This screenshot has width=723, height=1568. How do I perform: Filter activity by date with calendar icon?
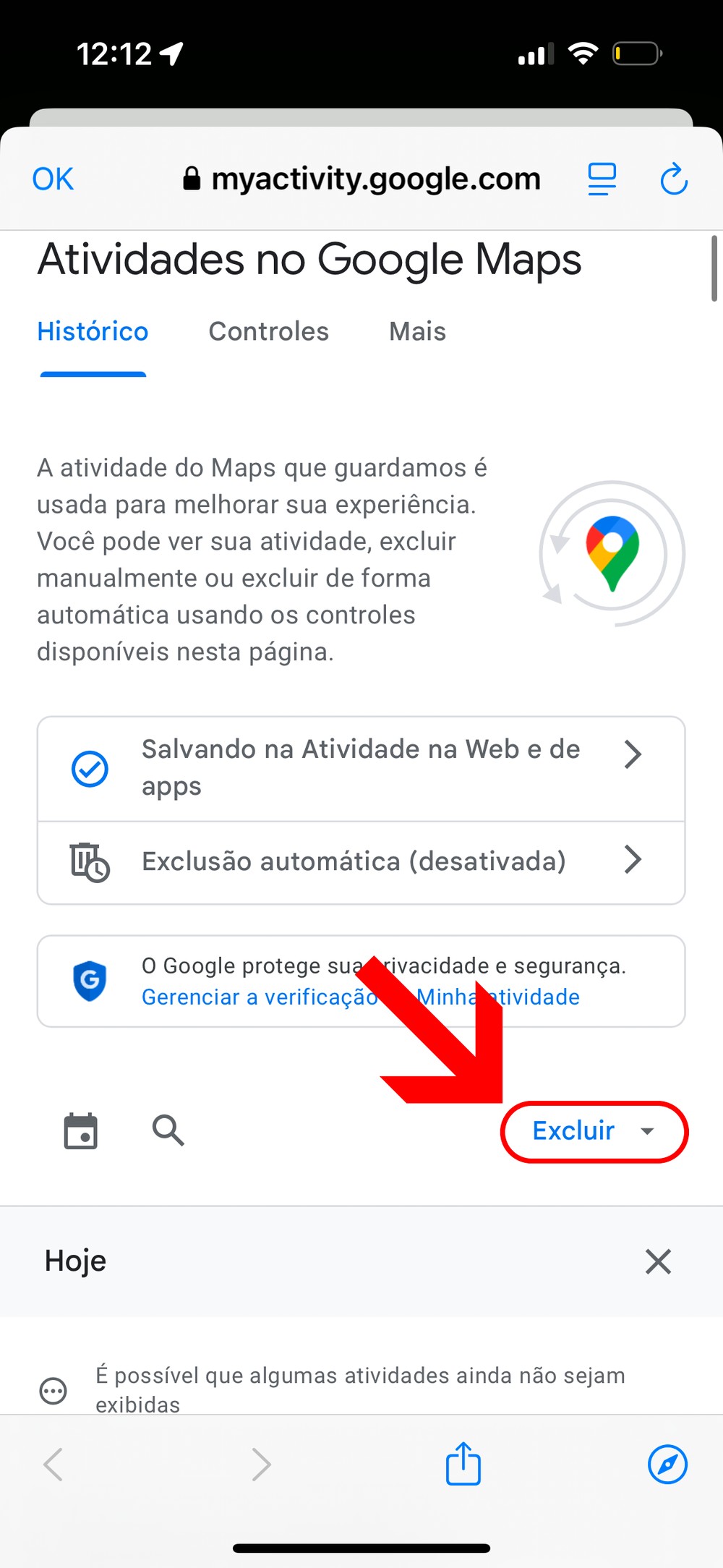(x=80, y=1130)
